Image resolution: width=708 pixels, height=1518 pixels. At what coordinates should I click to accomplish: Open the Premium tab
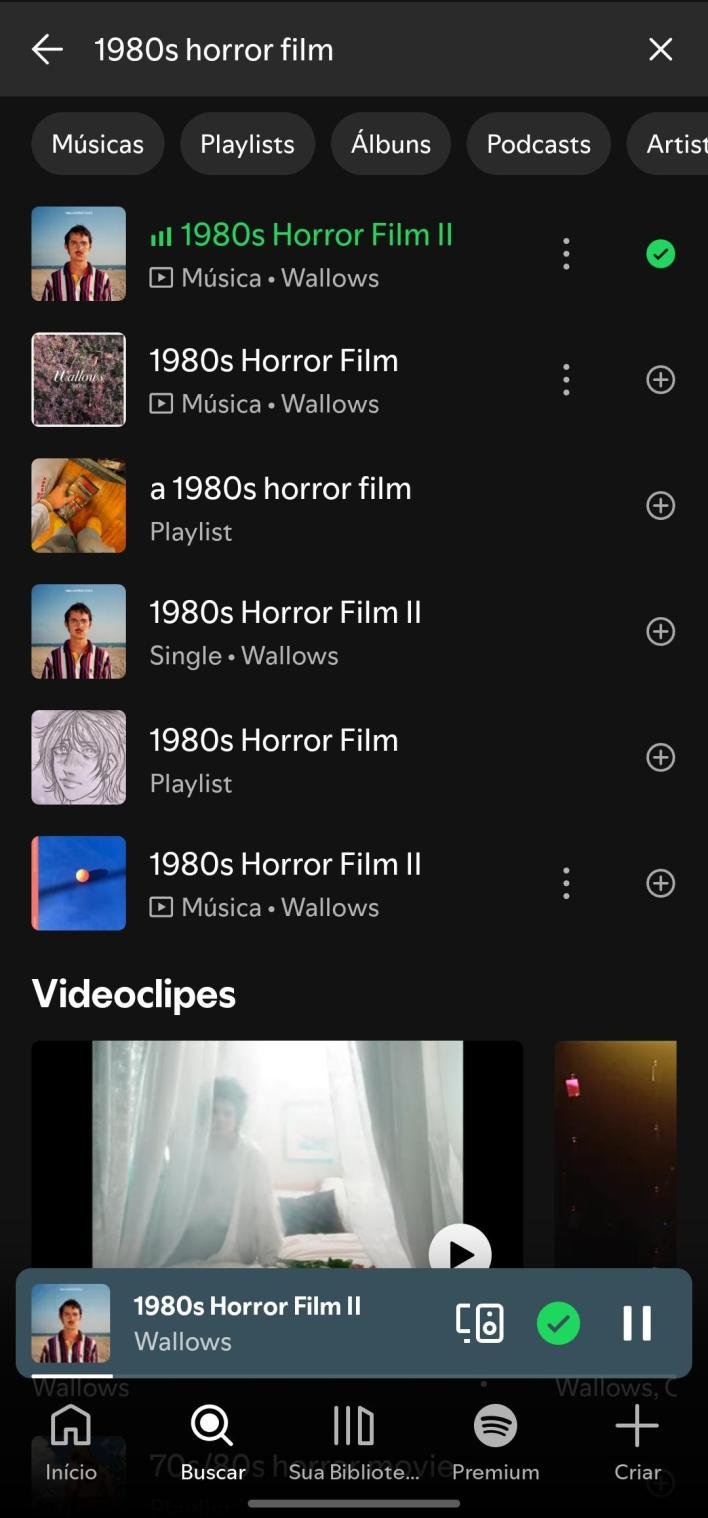pos(495,1442)
